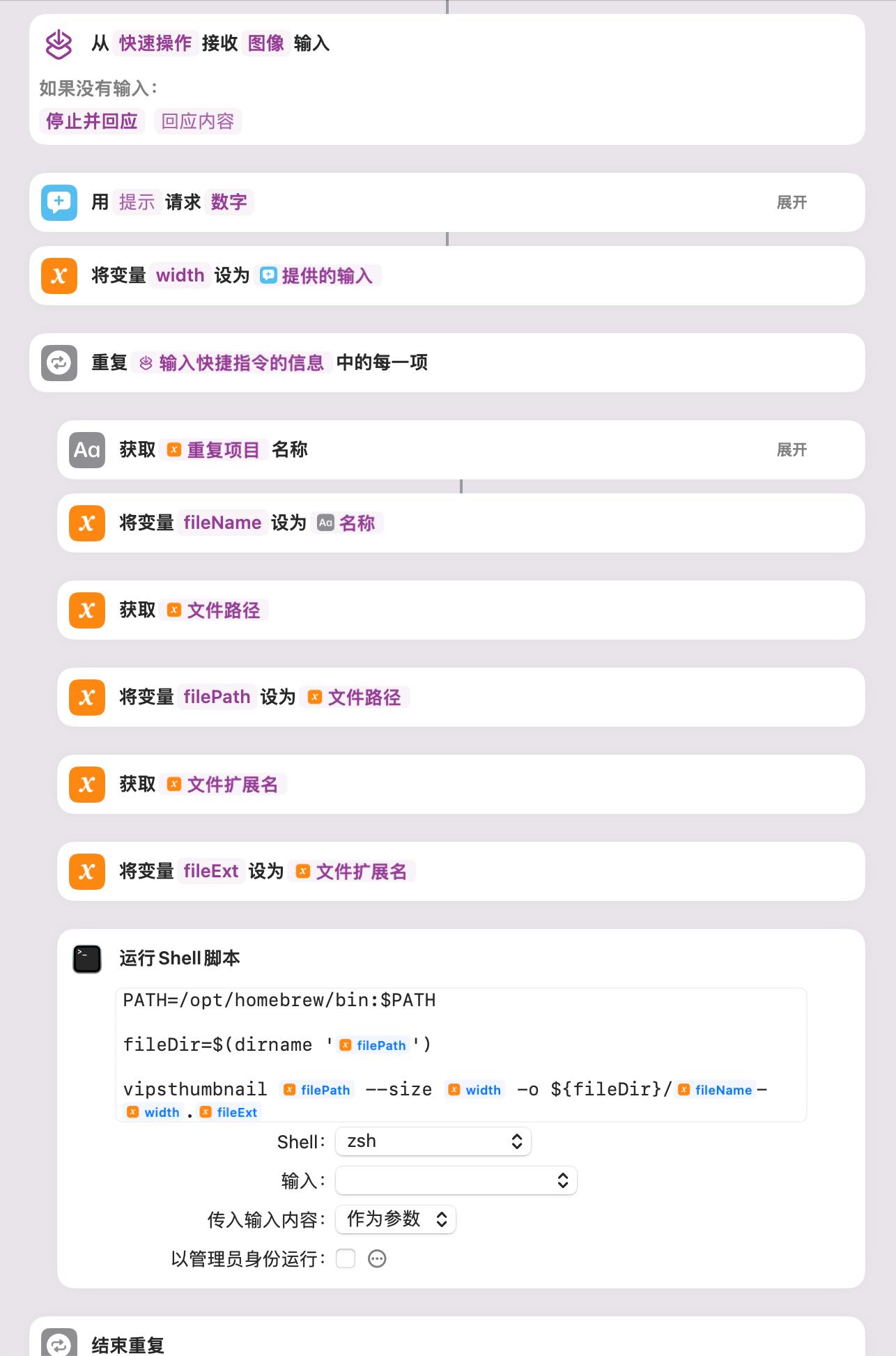Select the 停止并回应 no-input option

coord(91,121)
